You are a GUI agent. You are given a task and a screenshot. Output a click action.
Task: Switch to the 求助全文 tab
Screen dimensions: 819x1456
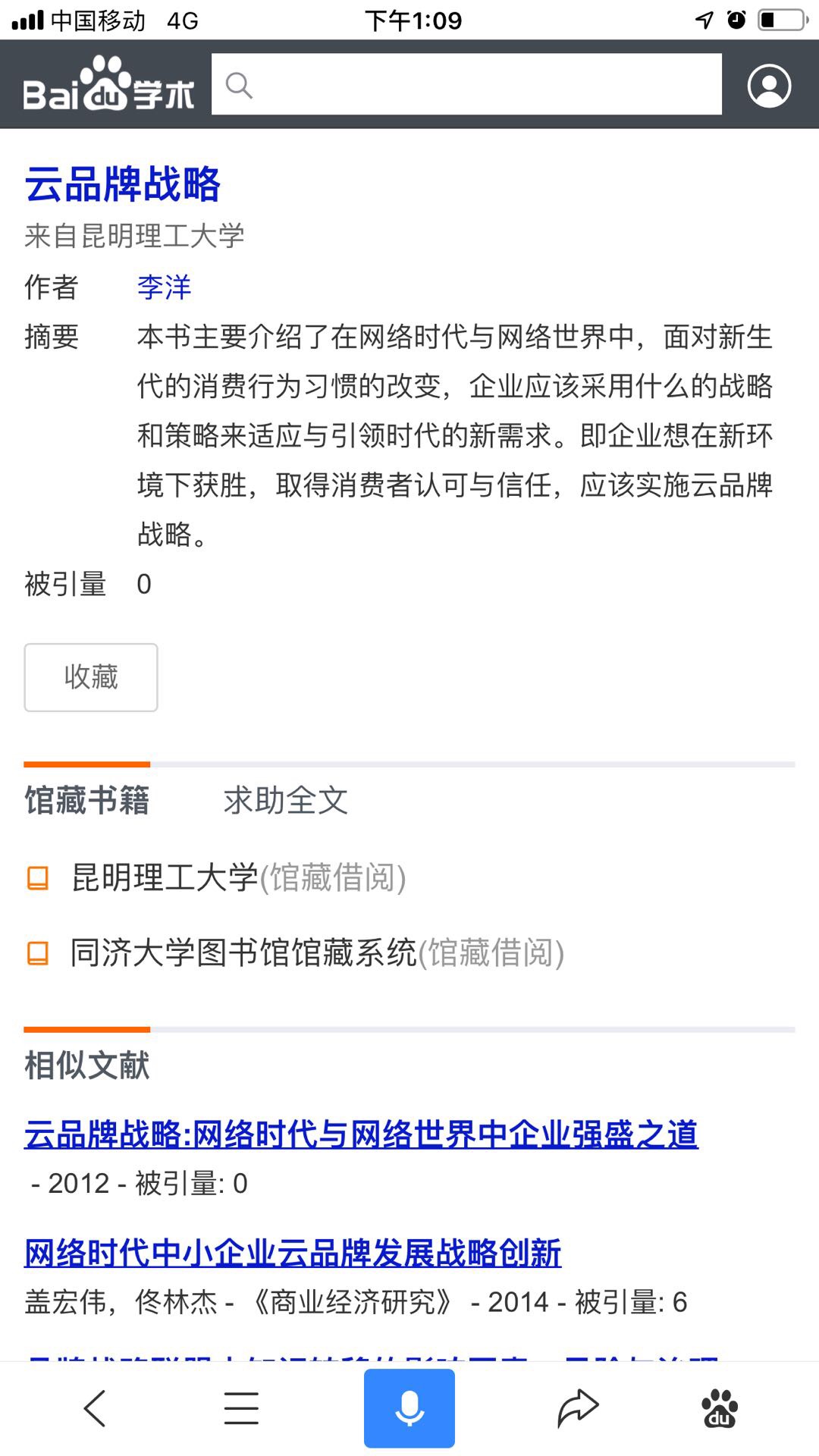point(285,801)
